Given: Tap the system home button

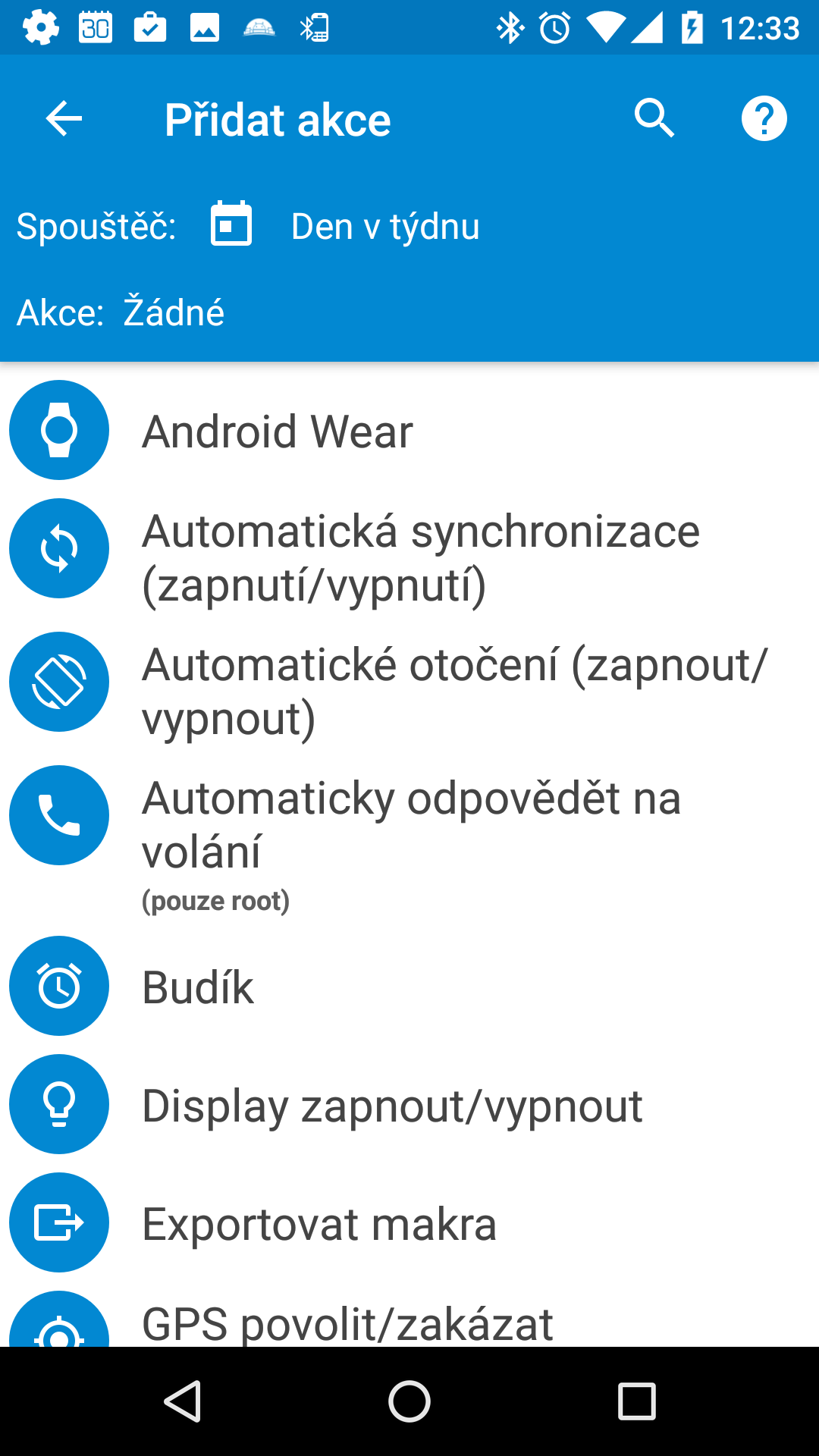Looking at the screenshot, I should pos(409,1401).
